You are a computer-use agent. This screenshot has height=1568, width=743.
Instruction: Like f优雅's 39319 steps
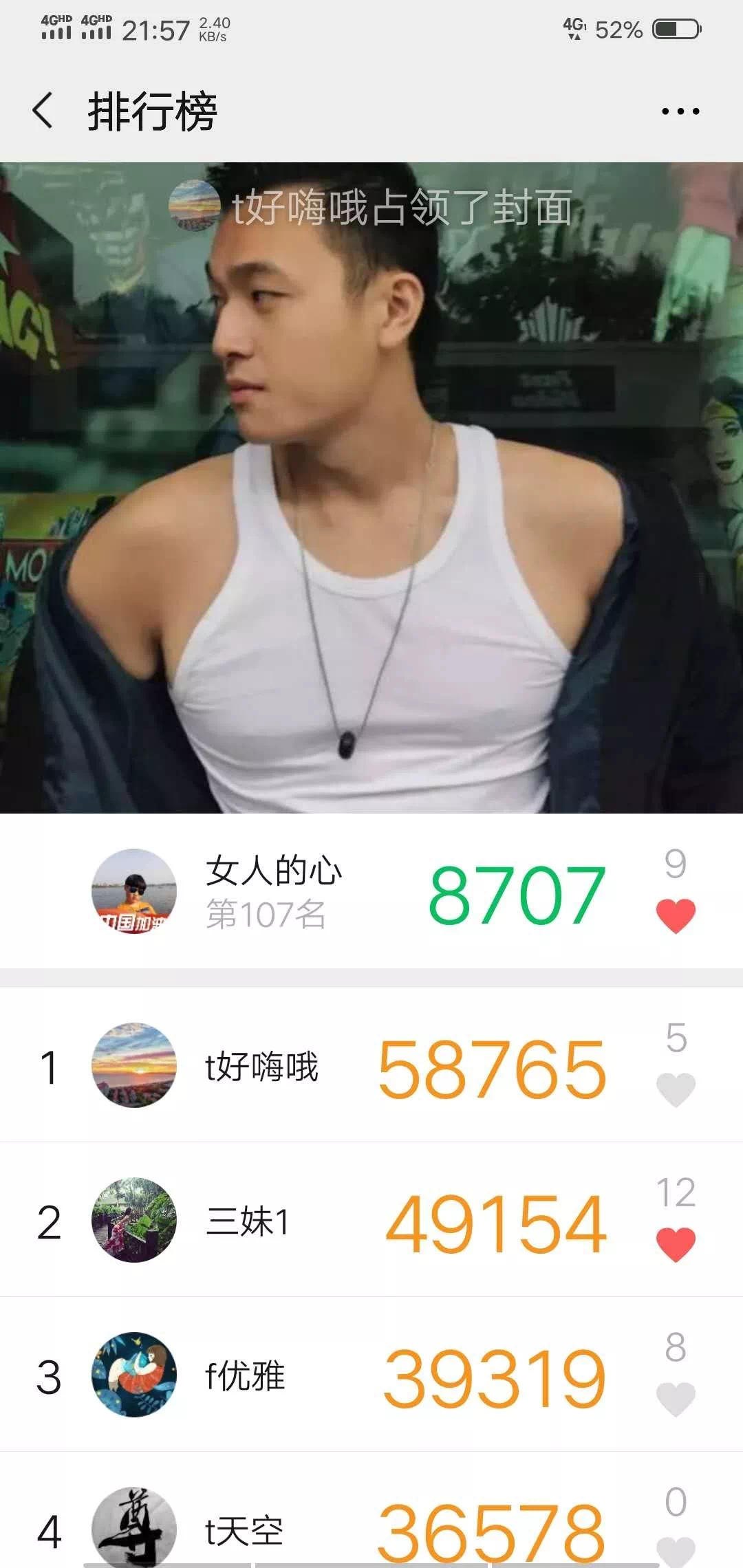point(676,1399)
